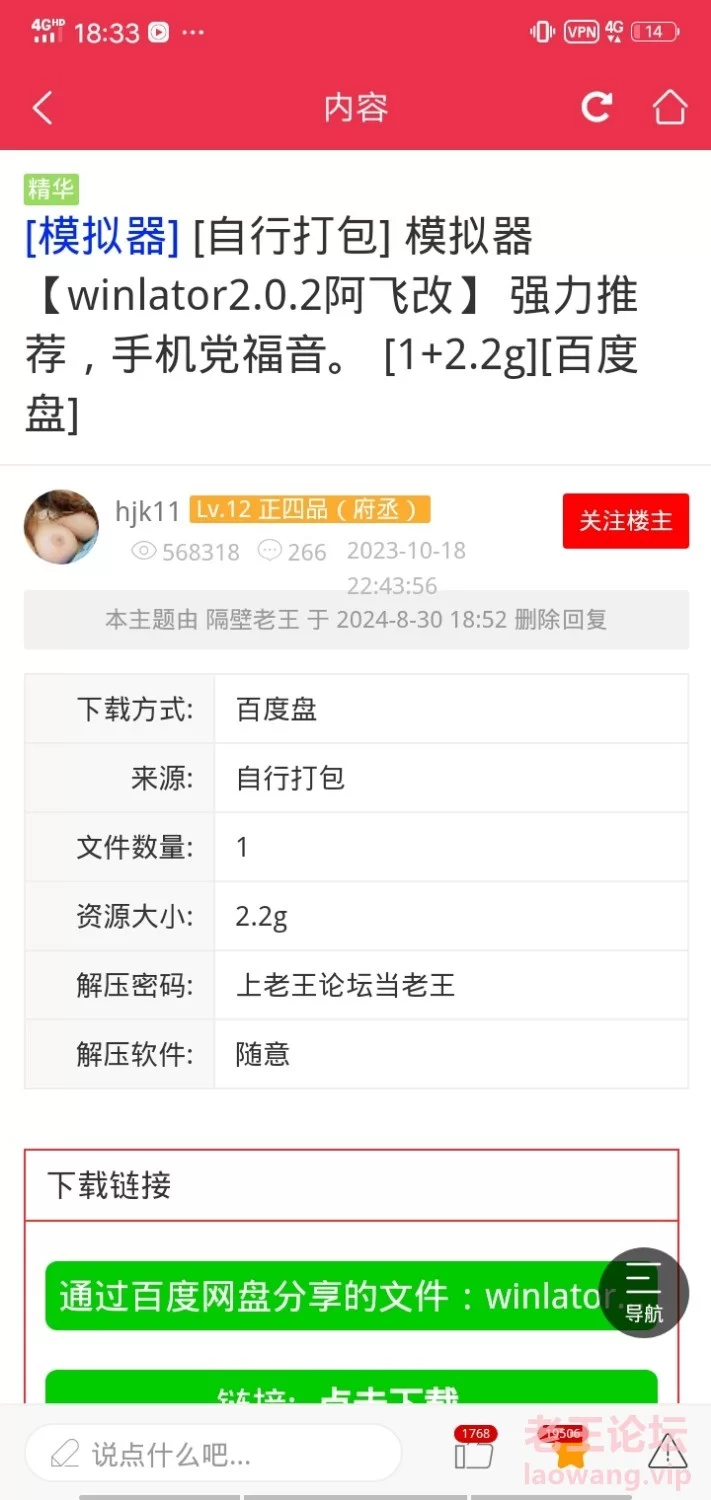Follow the poster with 关注楼主
Viewport: 711px width, 1500px height.
[626, 521]
